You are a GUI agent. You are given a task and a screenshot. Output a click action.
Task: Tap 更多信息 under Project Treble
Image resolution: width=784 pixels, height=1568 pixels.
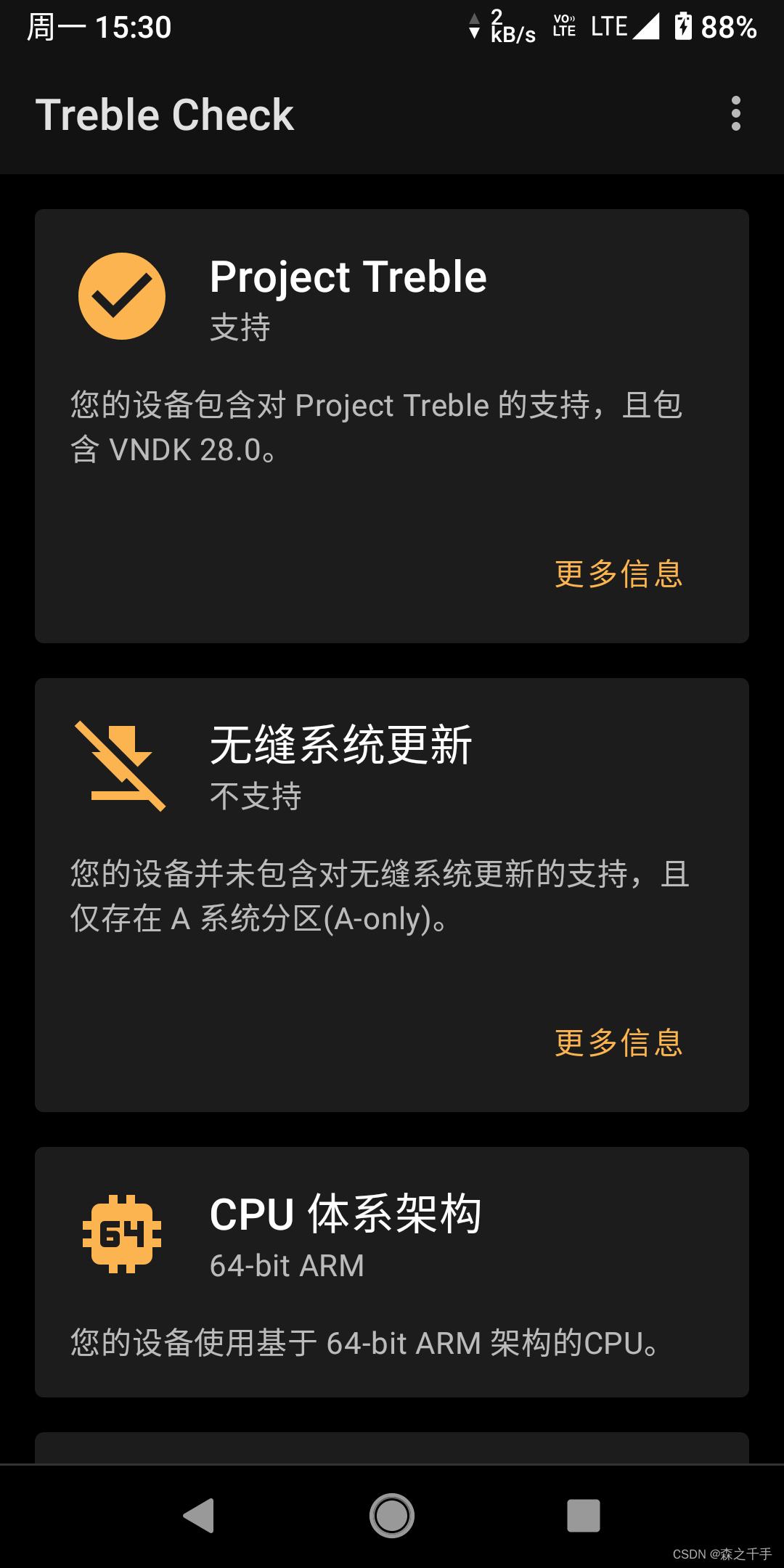click(x=618, y=574)
